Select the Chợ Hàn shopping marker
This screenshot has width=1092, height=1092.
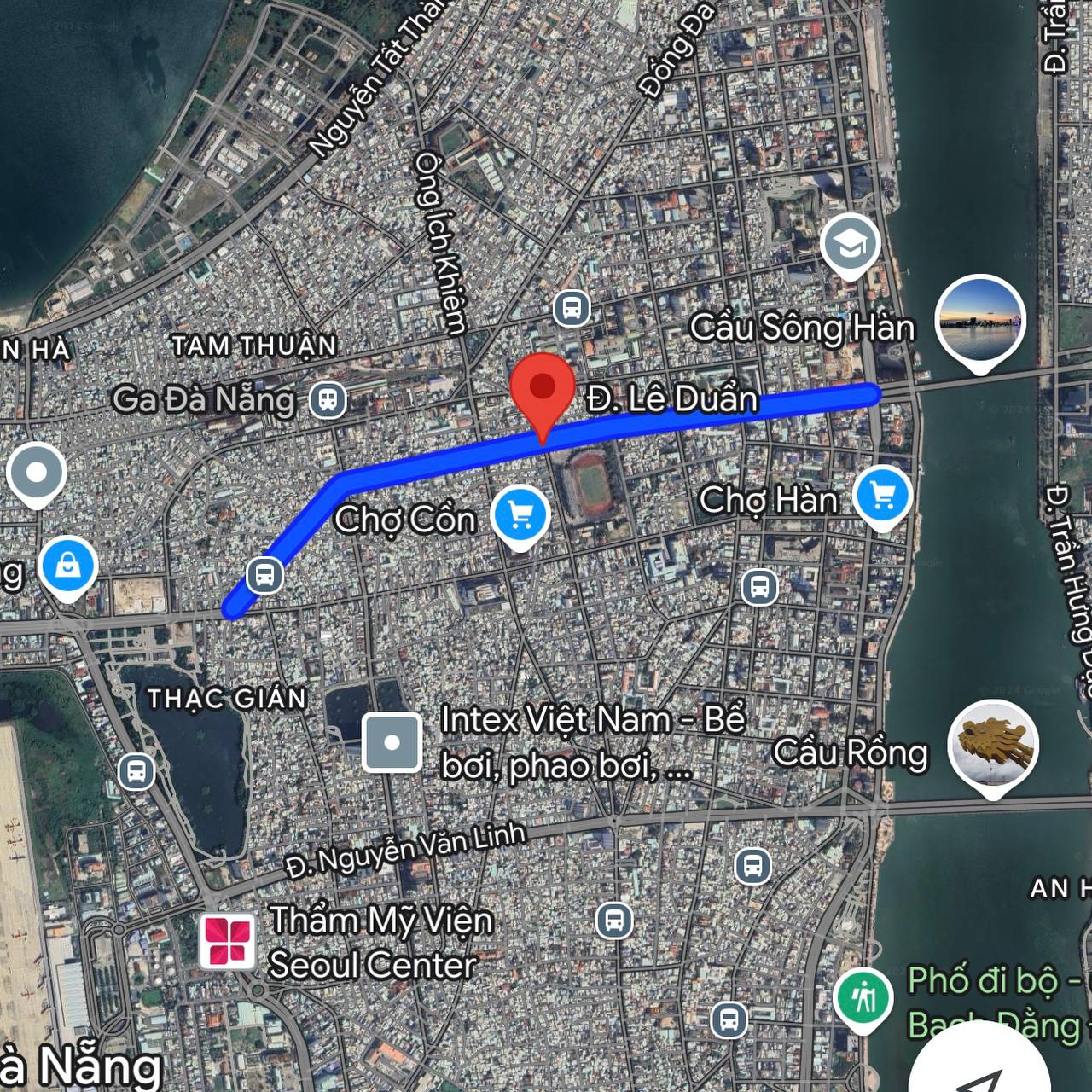click(x=883, y=496)
